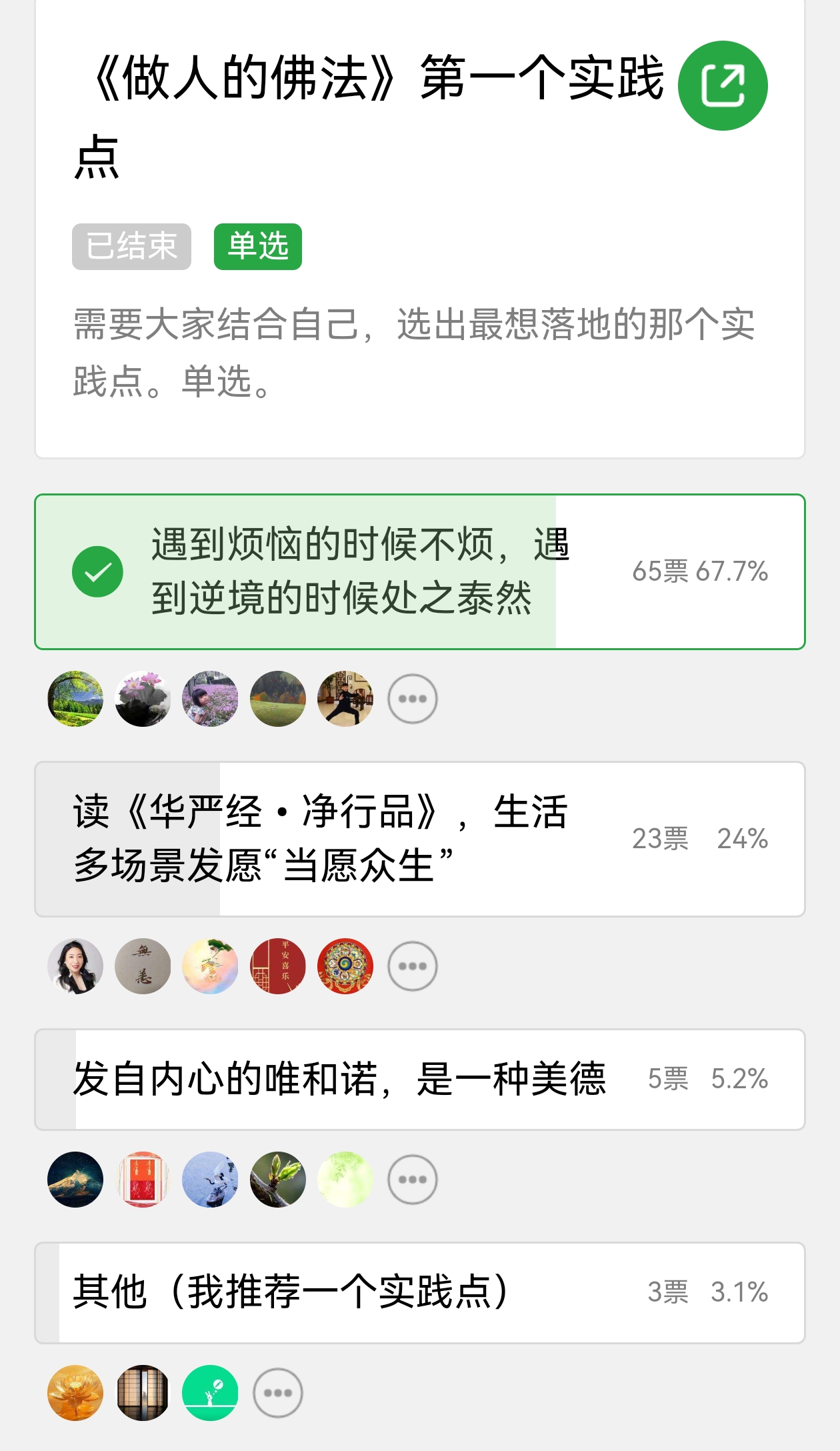This screenshot has width=840, height=1451.
Task: Select option 读《华严经·净行品》
Action: (420, 839)
